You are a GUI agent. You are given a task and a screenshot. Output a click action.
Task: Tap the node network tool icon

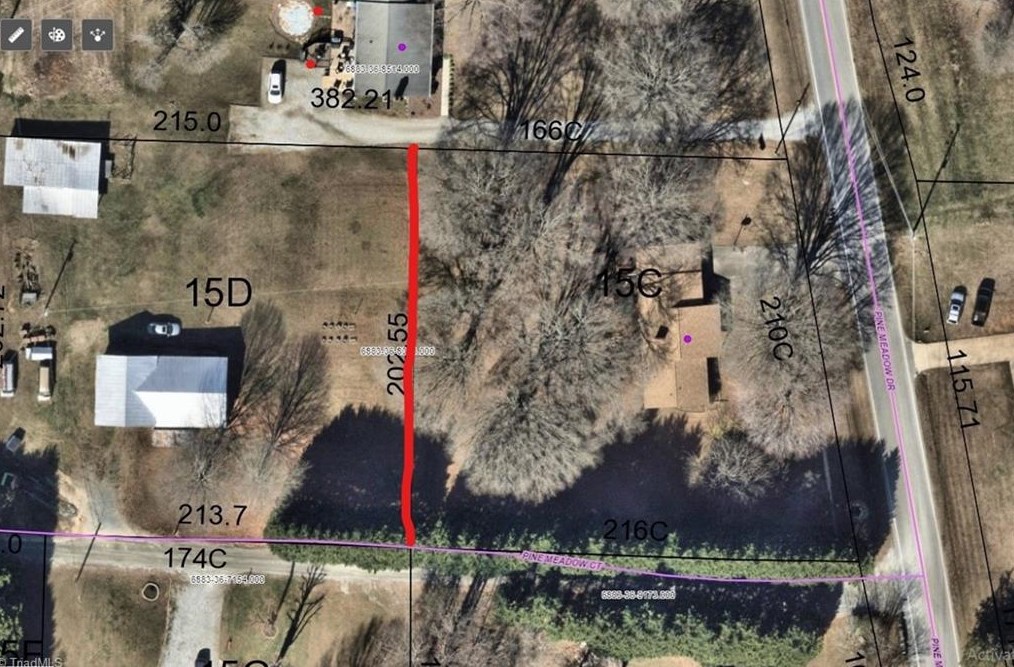coord(98,34)
